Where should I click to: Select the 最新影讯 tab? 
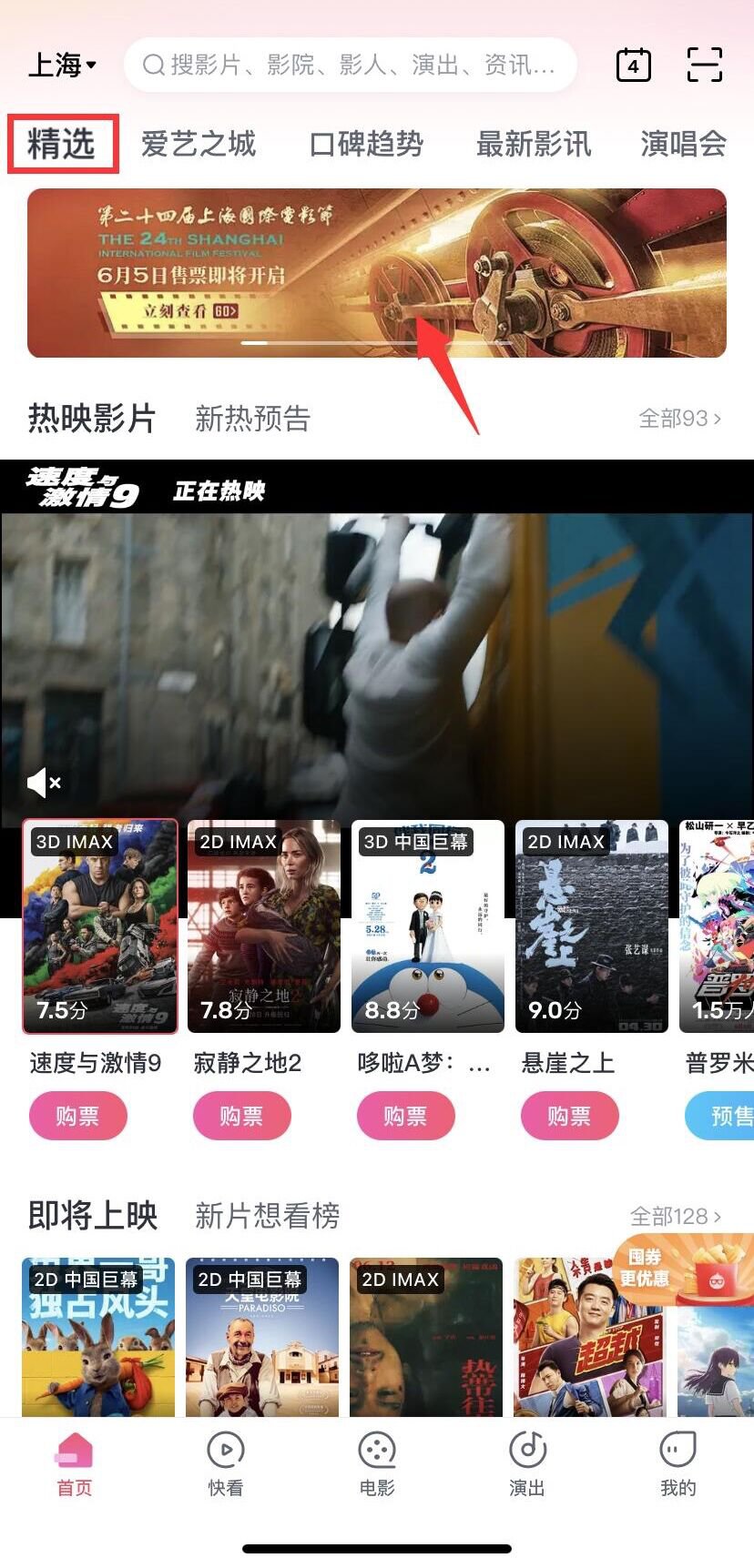(x=534, y=144)
